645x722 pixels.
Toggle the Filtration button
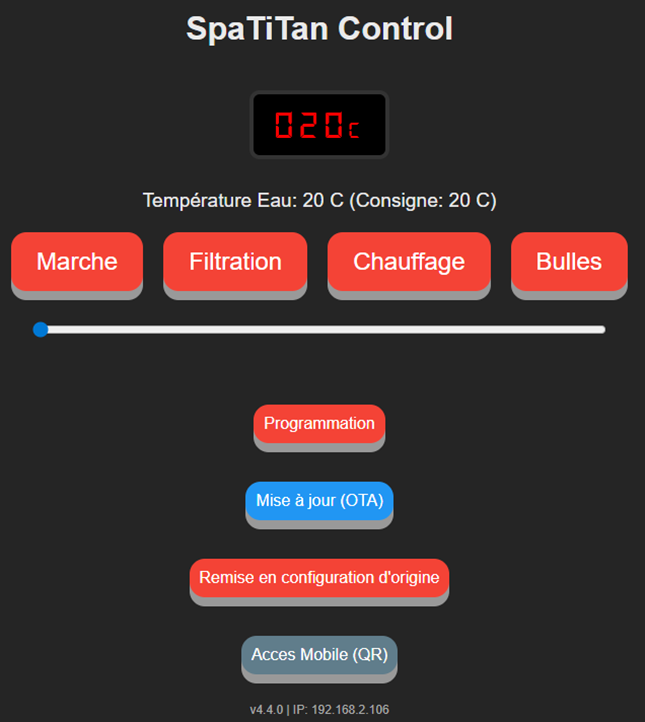point(235,262)
